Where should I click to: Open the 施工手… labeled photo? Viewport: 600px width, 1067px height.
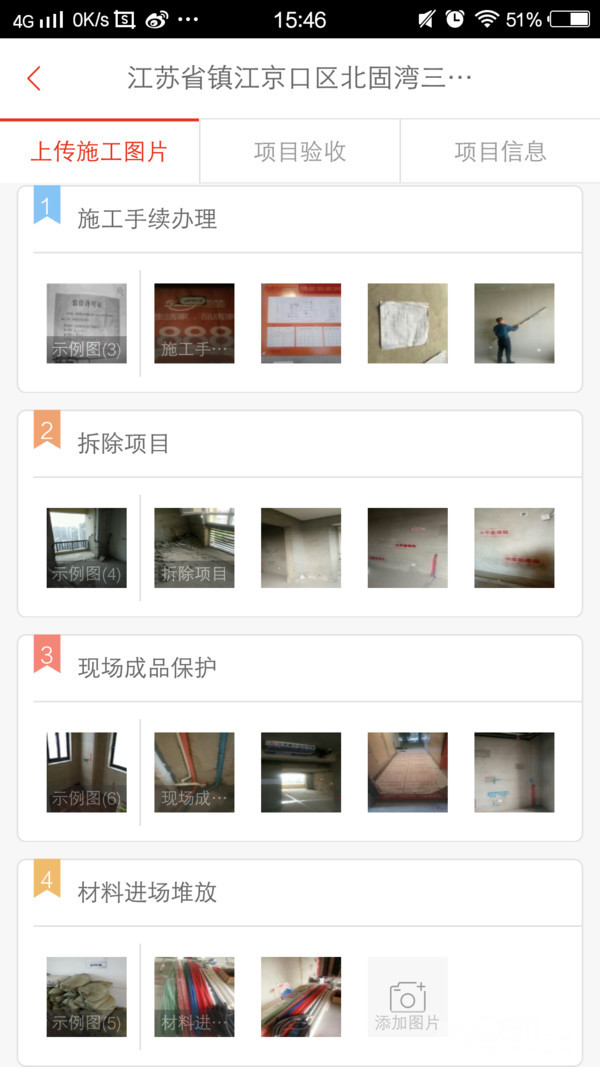[194, 323]
